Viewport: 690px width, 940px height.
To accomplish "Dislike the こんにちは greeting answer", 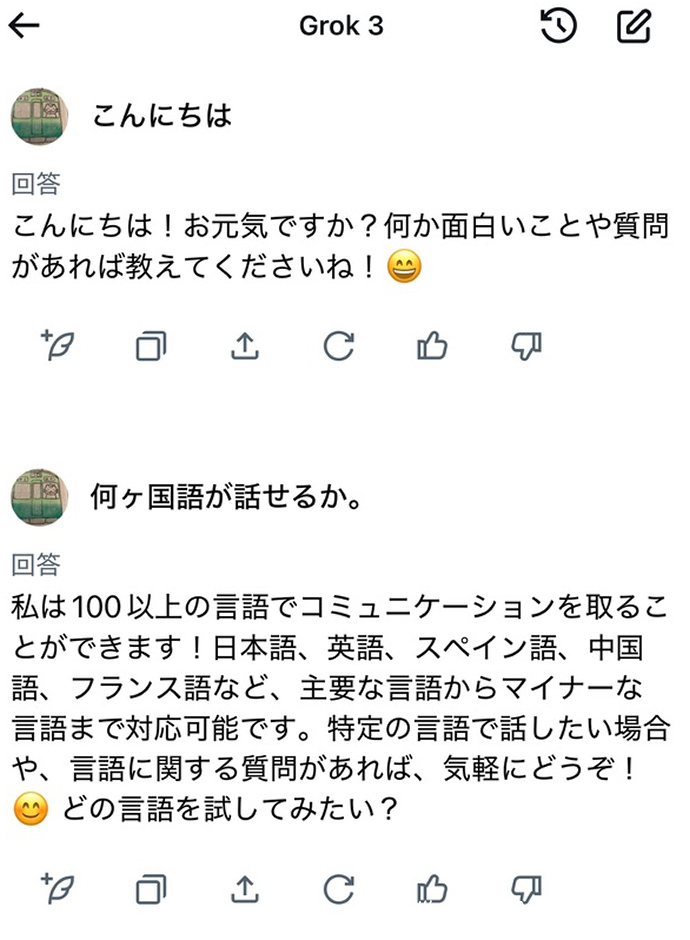I will click(526, 346).
